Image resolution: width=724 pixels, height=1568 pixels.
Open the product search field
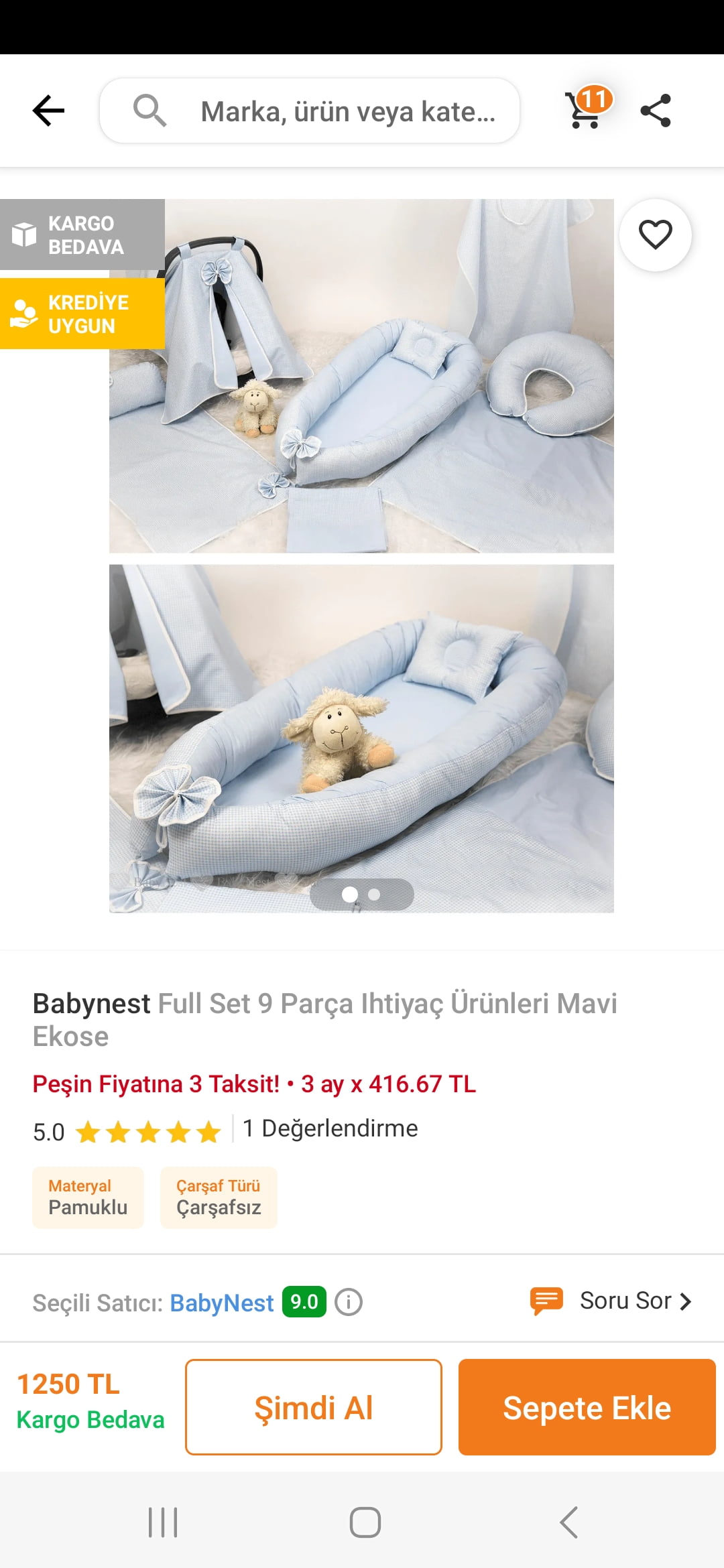coord(310,111)
